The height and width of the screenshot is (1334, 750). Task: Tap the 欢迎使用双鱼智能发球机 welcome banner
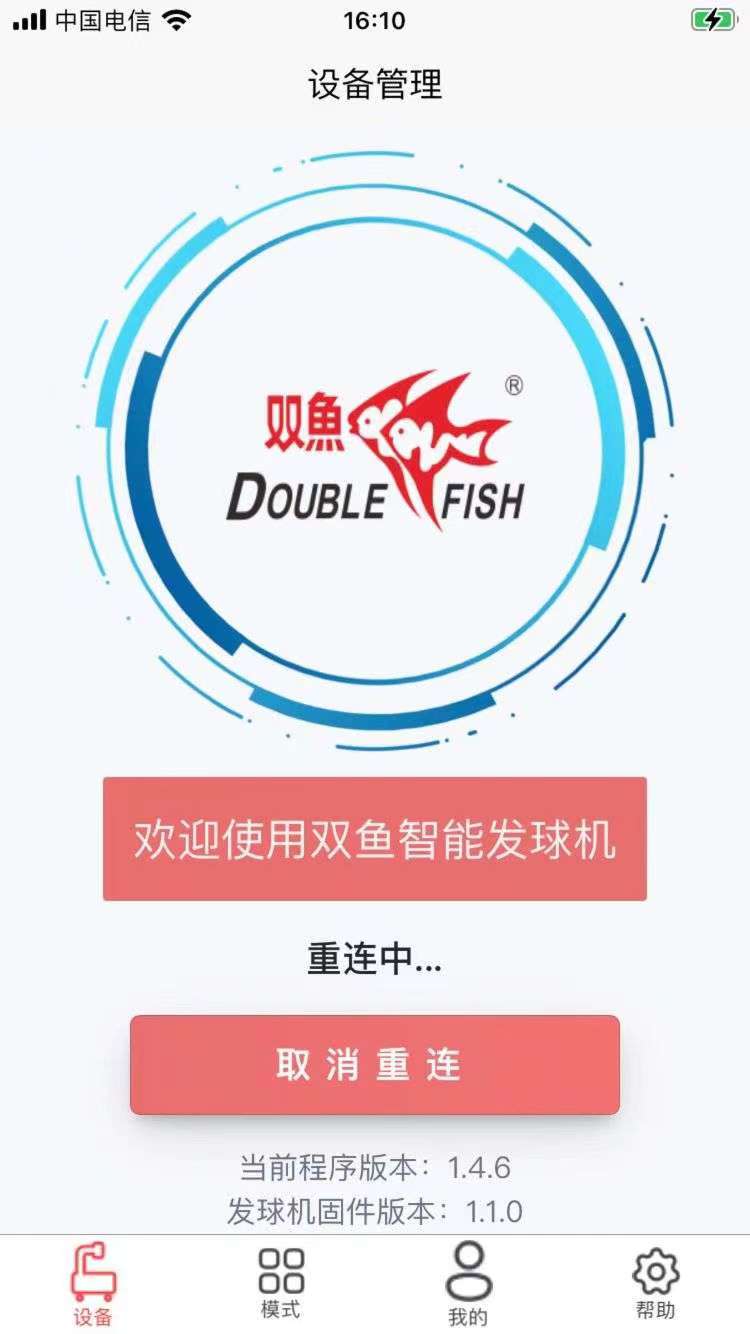click(x=375, y=840)
